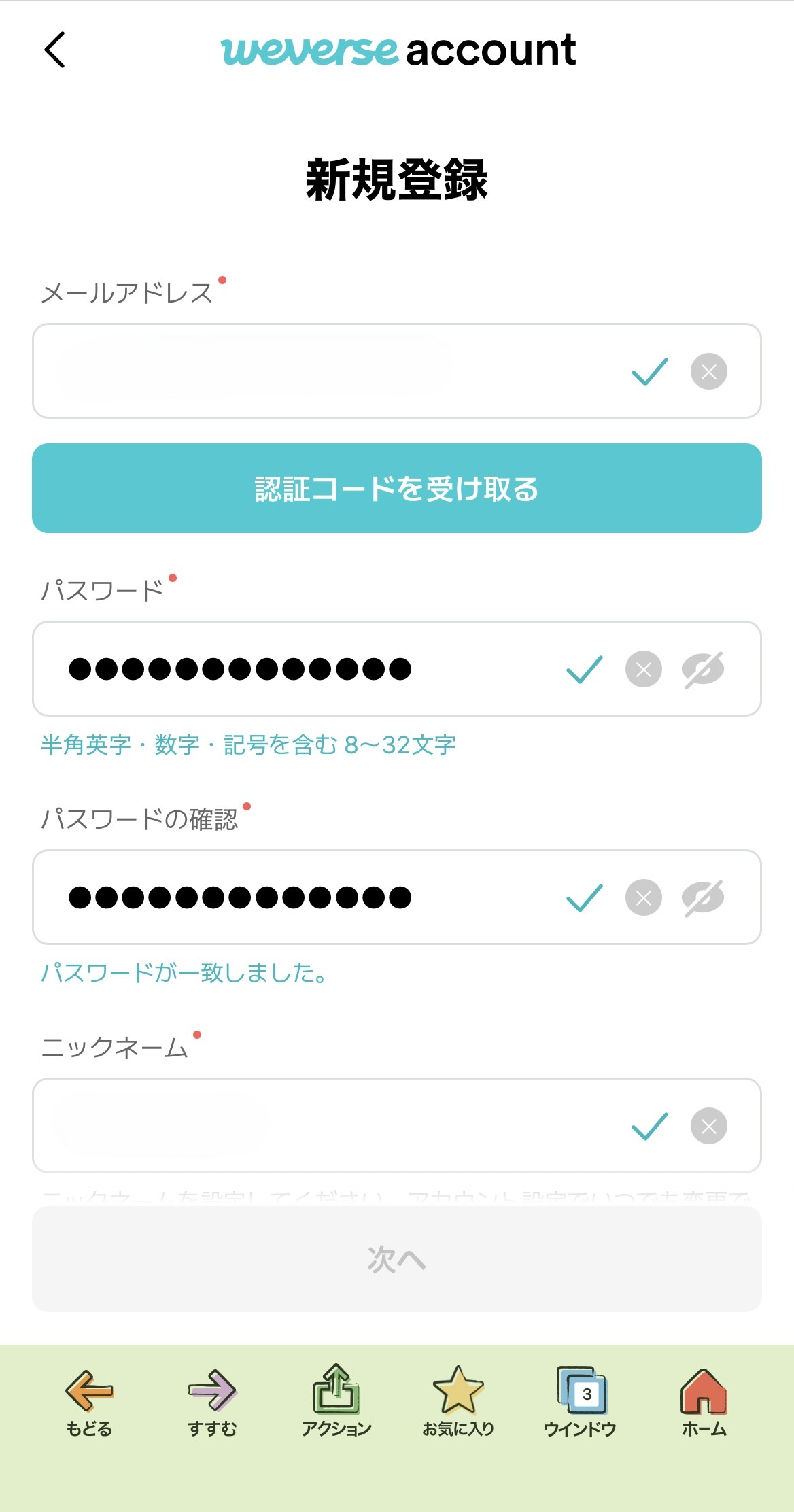The width and height of the screenshot is (794, 1512).
Task: Reveal the パスワードの確認 characters
Action: click(703, 897)
